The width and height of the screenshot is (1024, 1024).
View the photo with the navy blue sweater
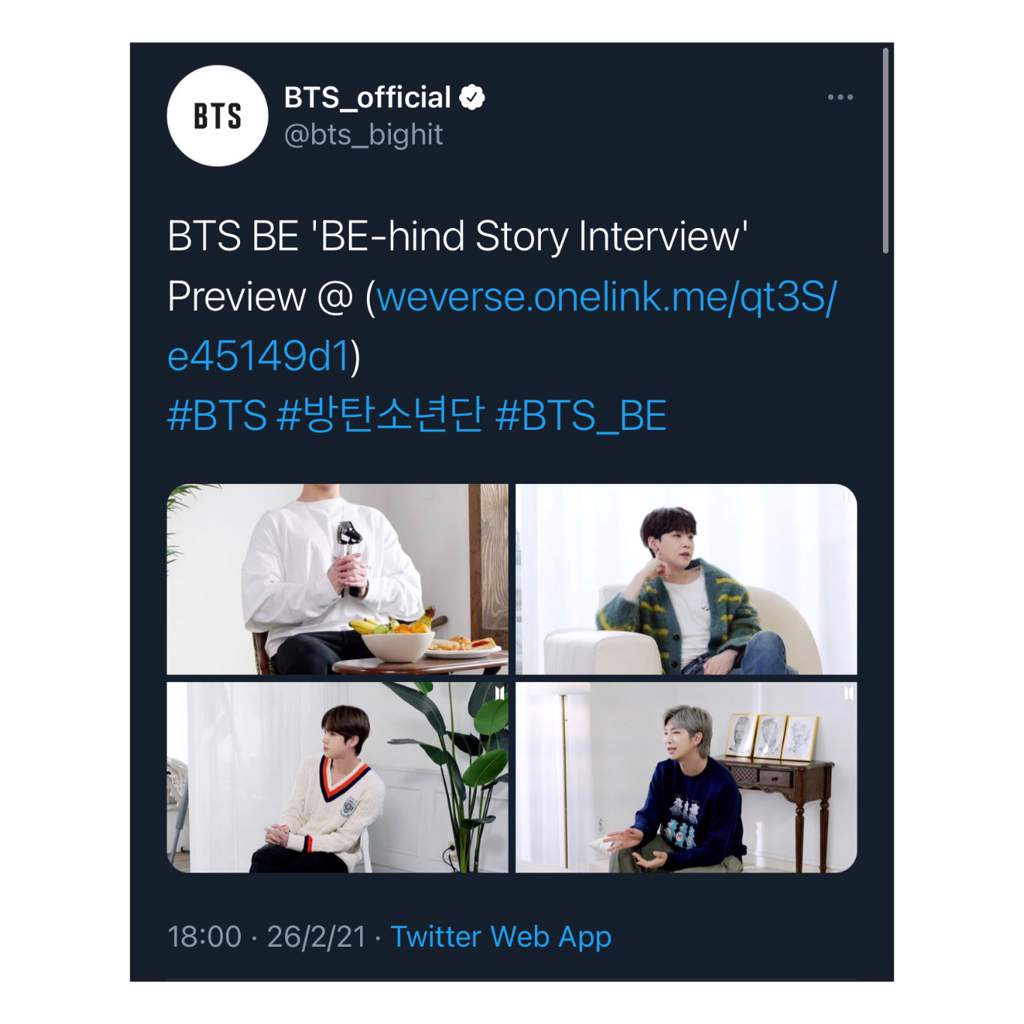coord(686,777)
